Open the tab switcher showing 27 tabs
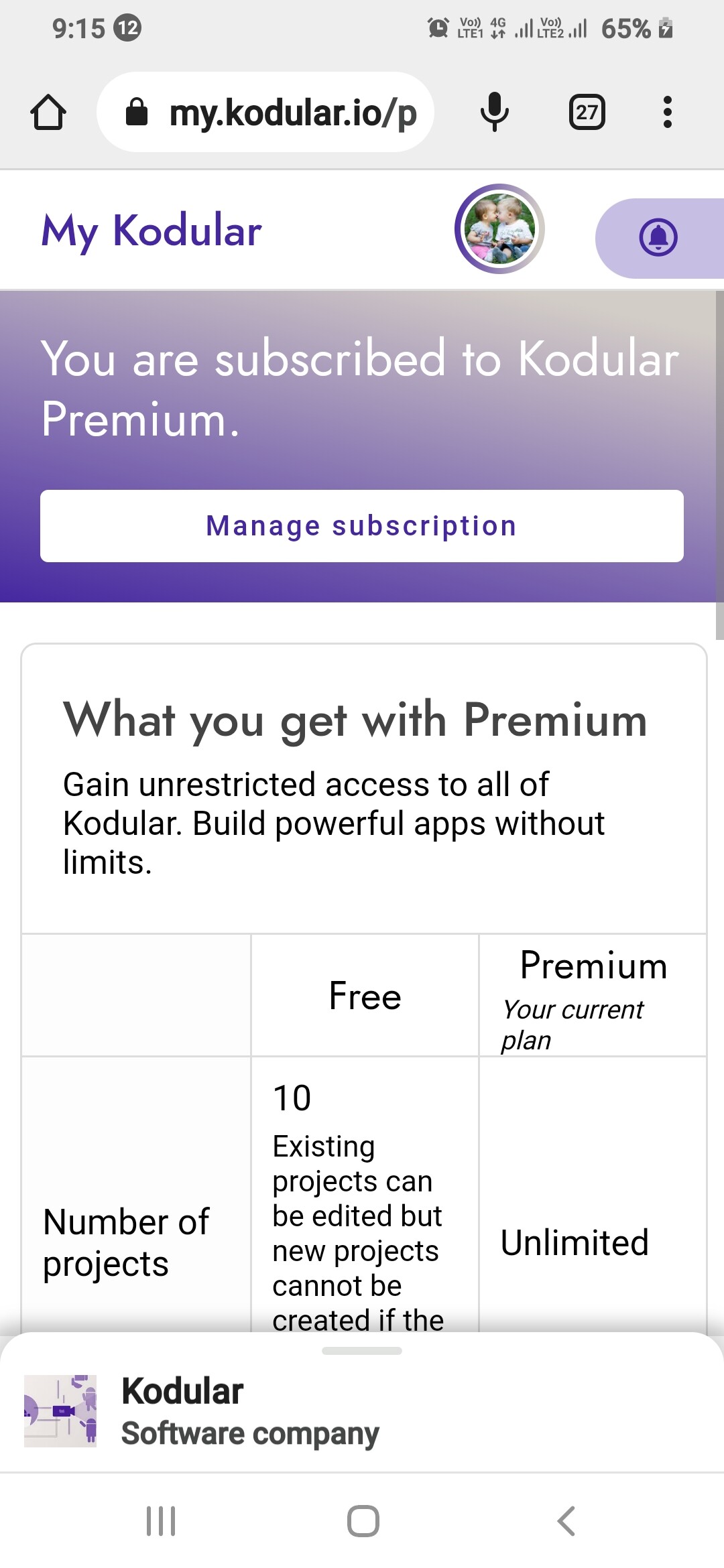 [587, 112]
